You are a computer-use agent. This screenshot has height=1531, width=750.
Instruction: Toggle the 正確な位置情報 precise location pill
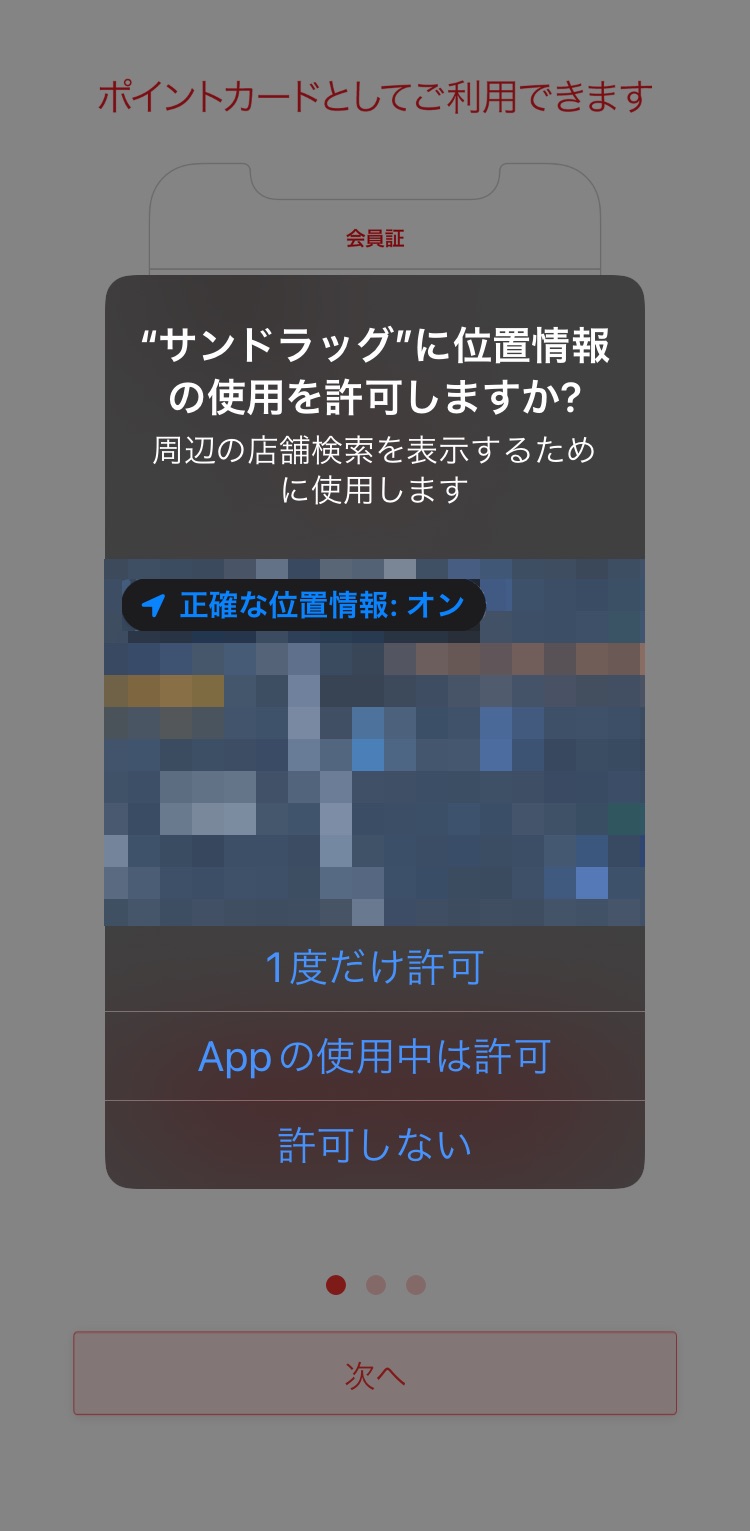pyautogui.click(x=303, y=605)
